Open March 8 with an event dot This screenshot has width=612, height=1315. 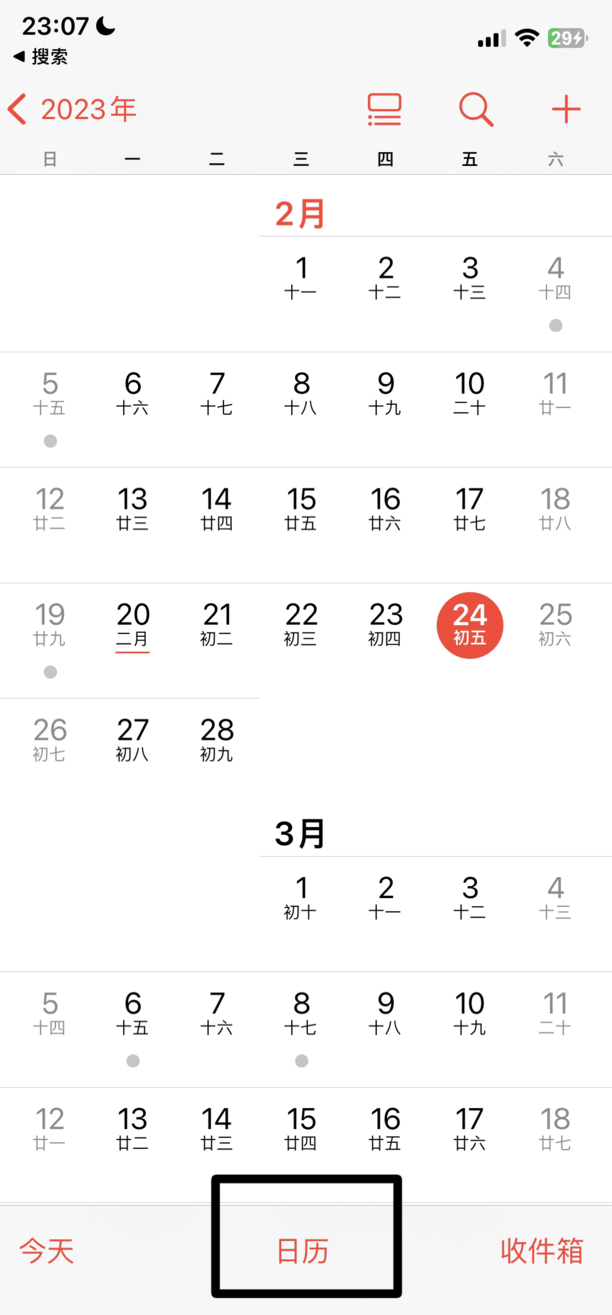(302, 1028)
